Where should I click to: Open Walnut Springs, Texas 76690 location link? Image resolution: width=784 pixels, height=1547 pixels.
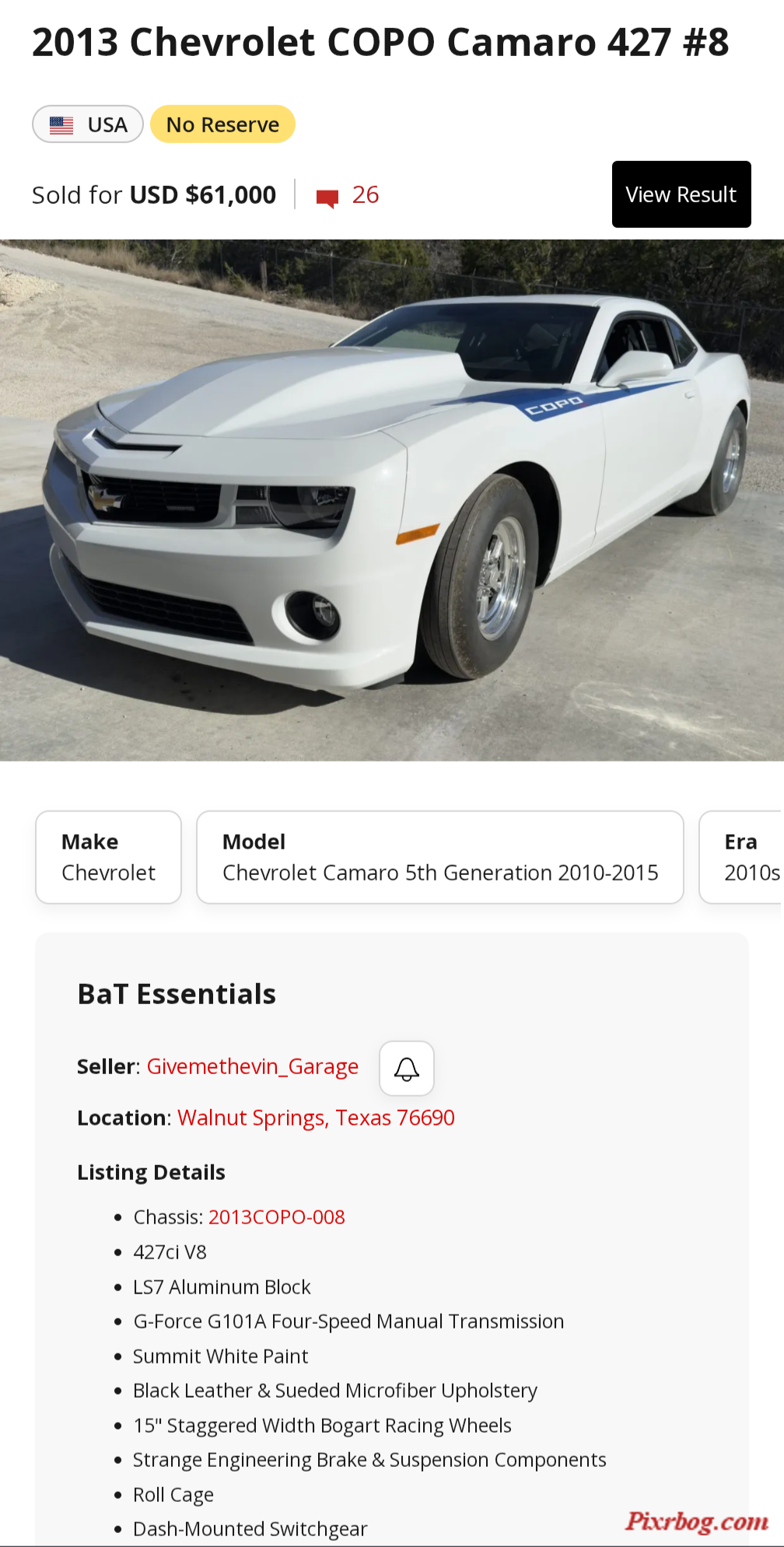pos(316,1118)
